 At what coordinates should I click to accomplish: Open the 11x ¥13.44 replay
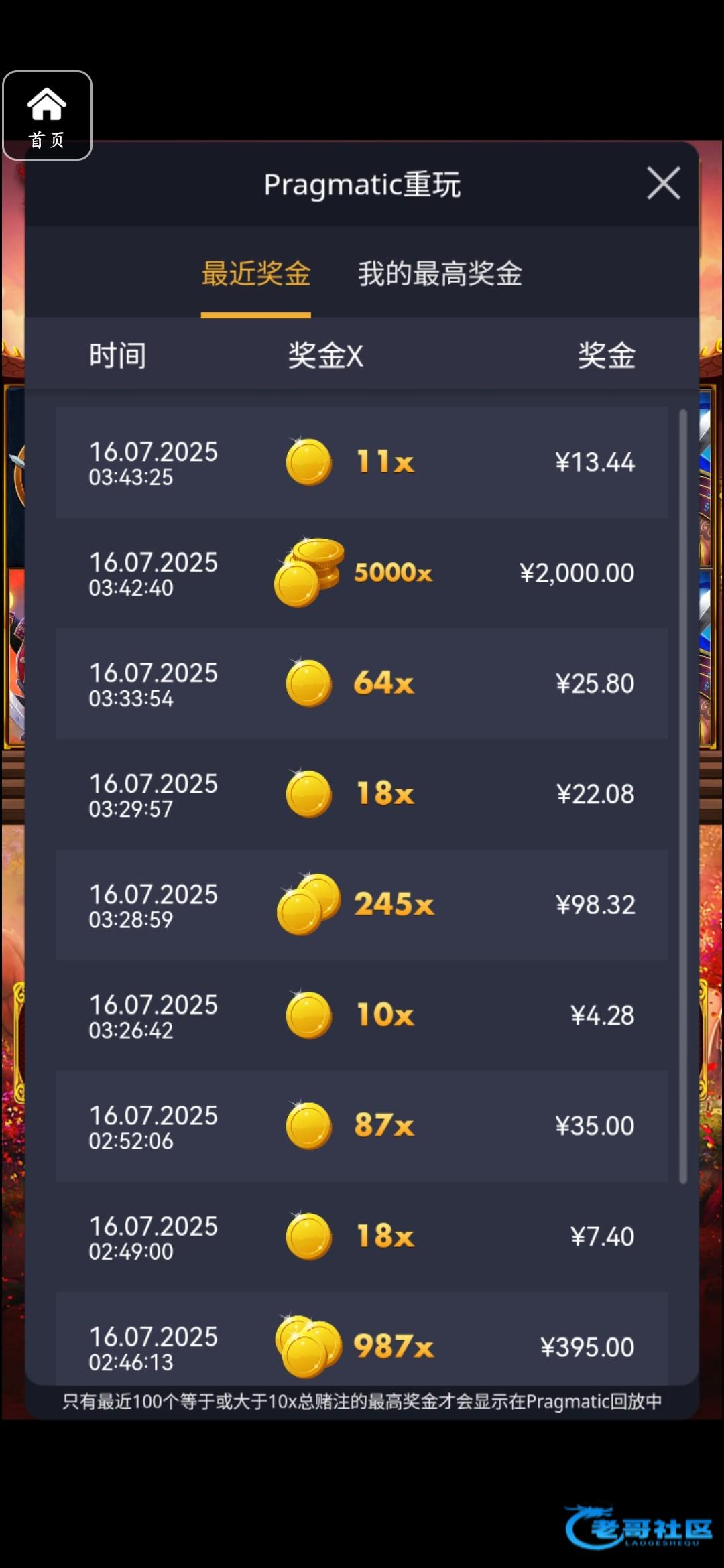point(362,462)
